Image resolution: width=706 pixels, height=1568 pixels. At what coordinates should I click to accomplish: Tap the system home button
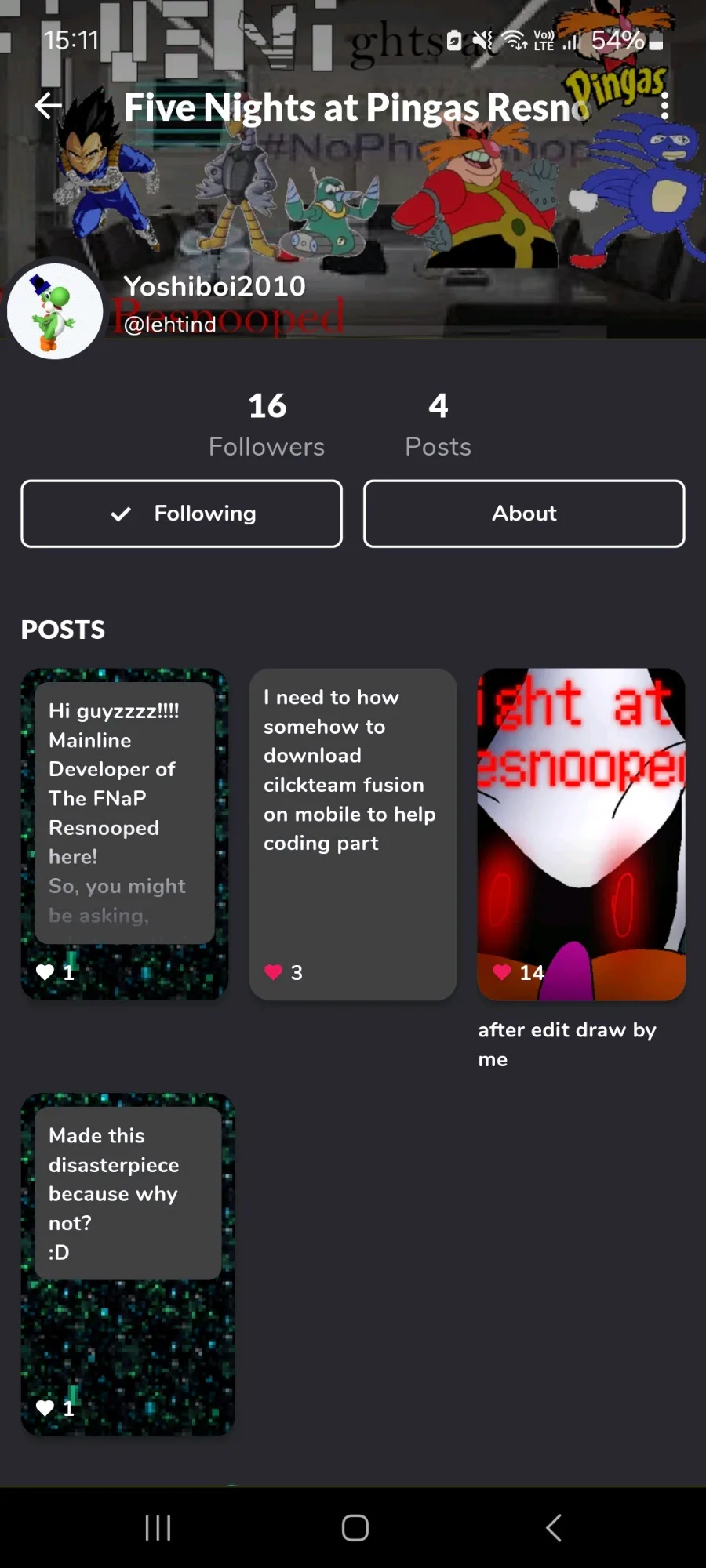click(x=355, y=1527)
